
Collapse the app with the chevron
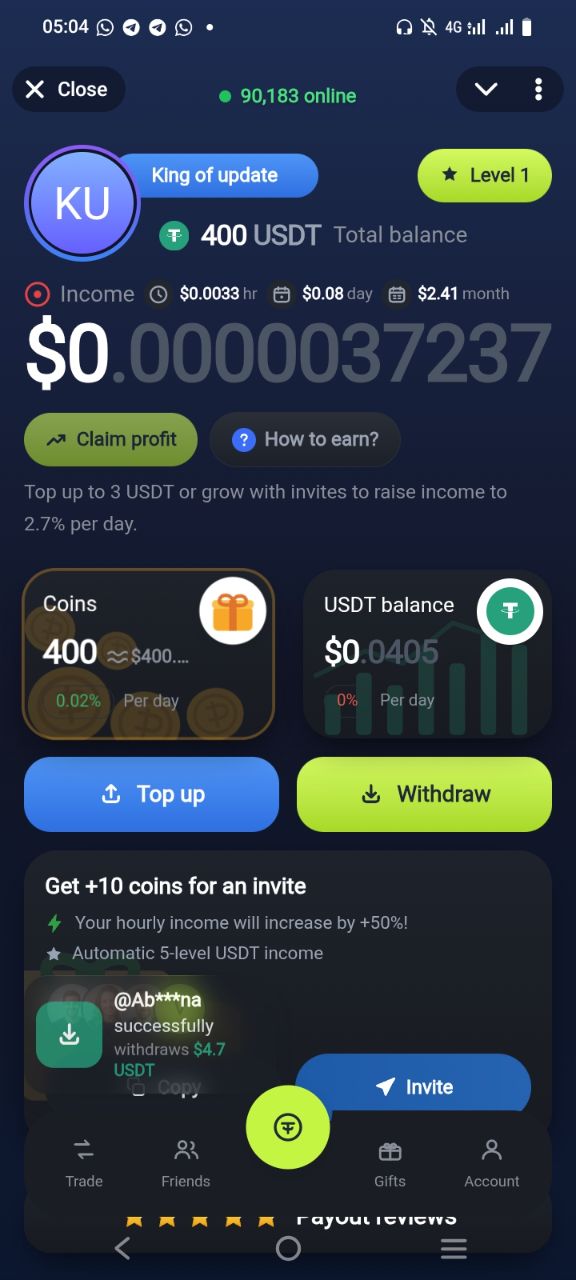(x=486, y=90)
